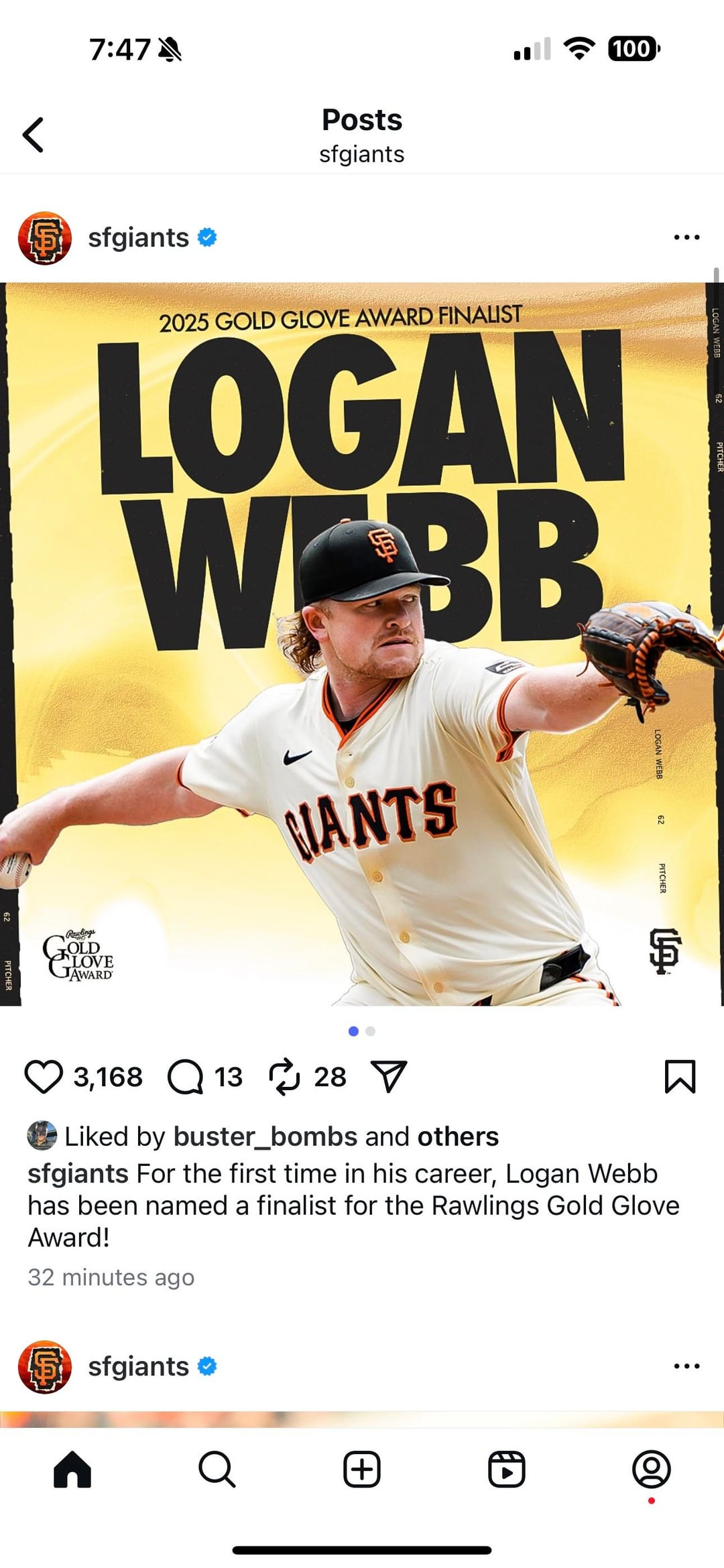
Task: Bookmark the Logan Webb post
Action: point(680,1077)
